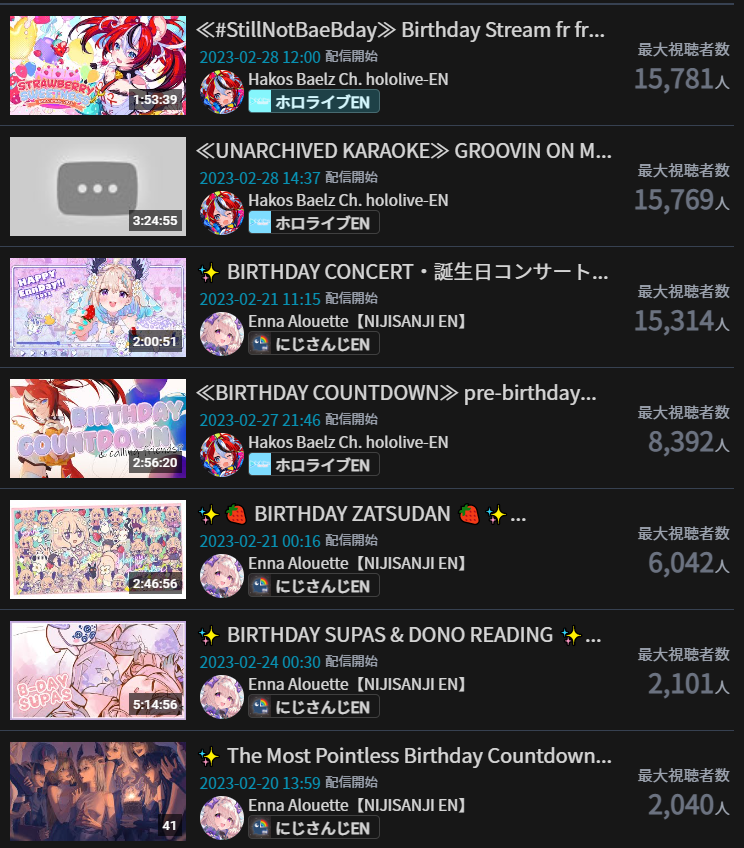Tap ホロライブEN tag under UNARCHIVED KARAOKE
The height and width of the screenshot is (848, 744).
(x=314, y=222)
